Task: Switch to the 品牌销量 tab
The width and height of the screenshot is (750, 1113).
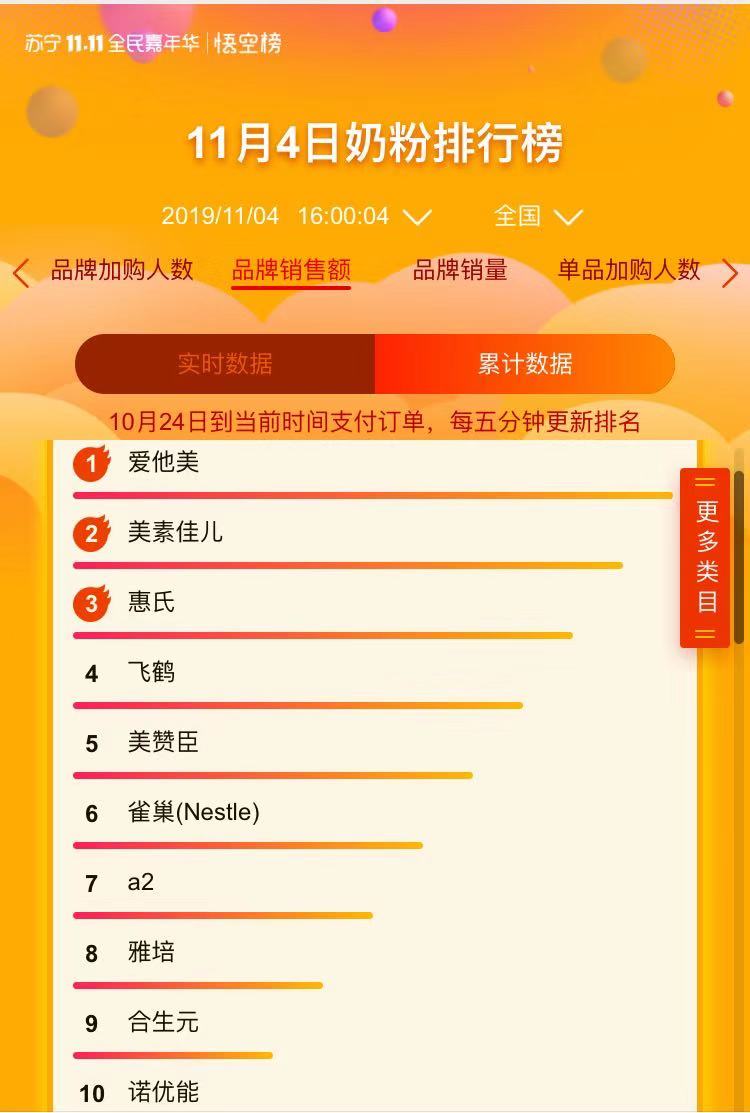Action: [460, 270]
